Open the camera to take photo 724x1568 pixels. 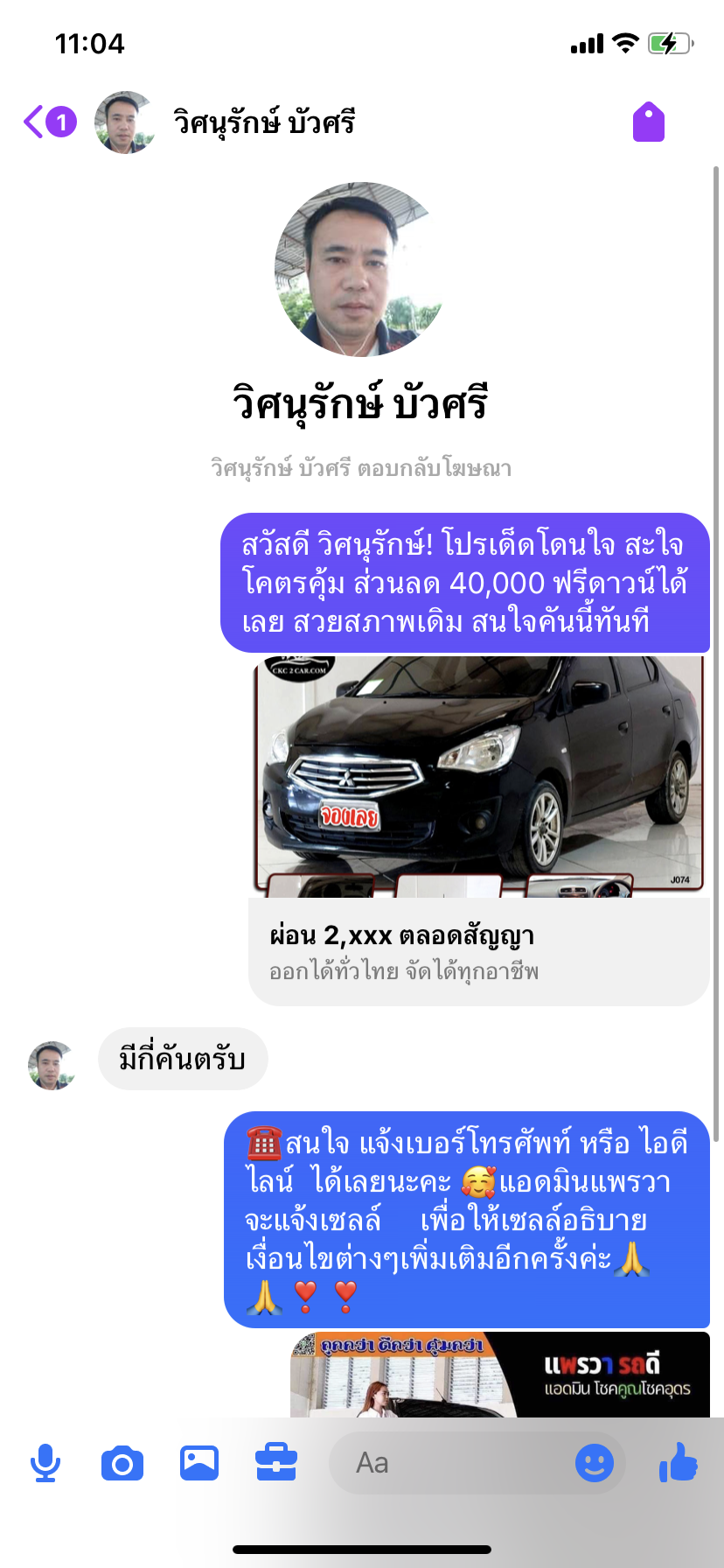[122, 1463]
